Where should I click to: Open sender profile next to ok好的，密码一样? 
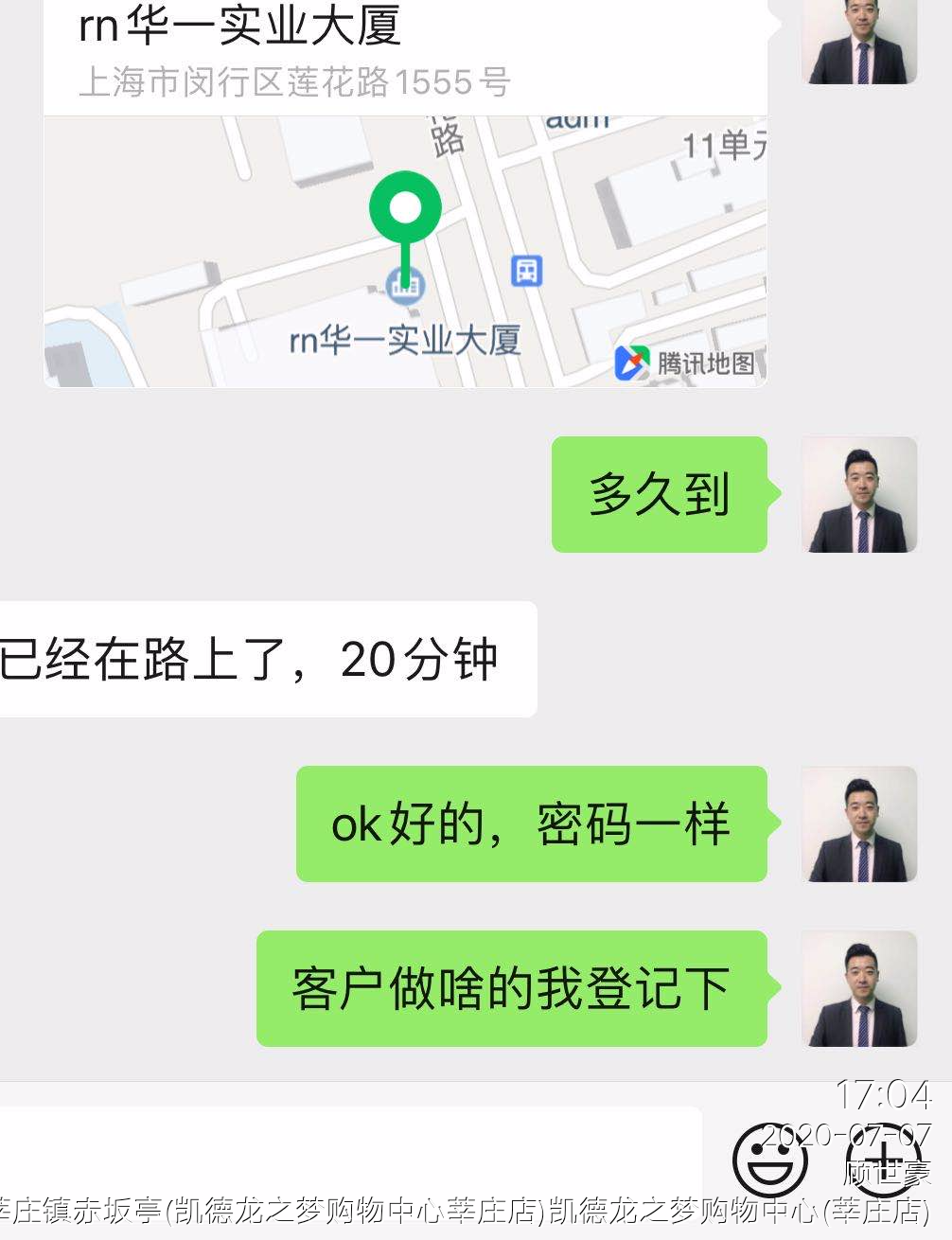pyautogui.click(x=858, y=824)
